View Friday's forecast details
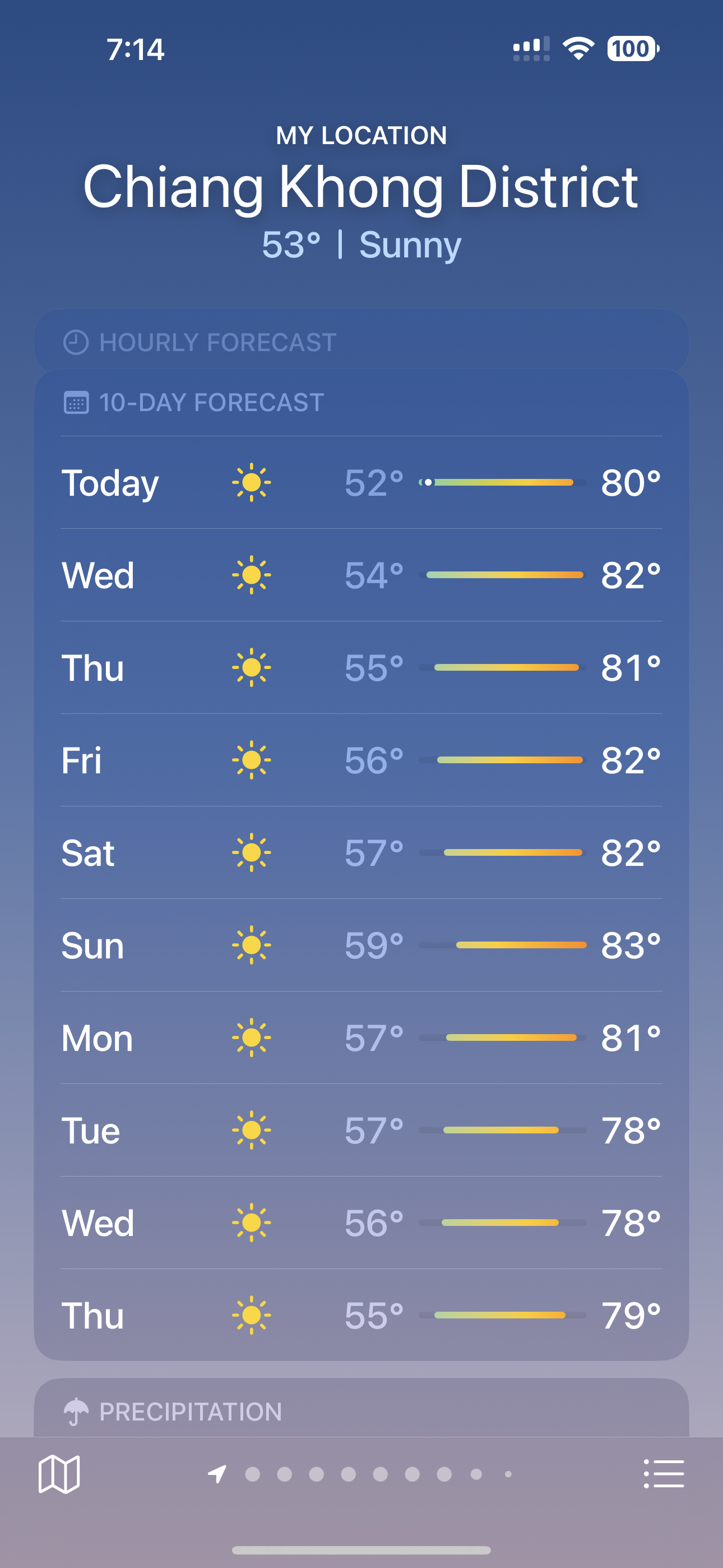723x1568 pixels. [x=361, y=760]
